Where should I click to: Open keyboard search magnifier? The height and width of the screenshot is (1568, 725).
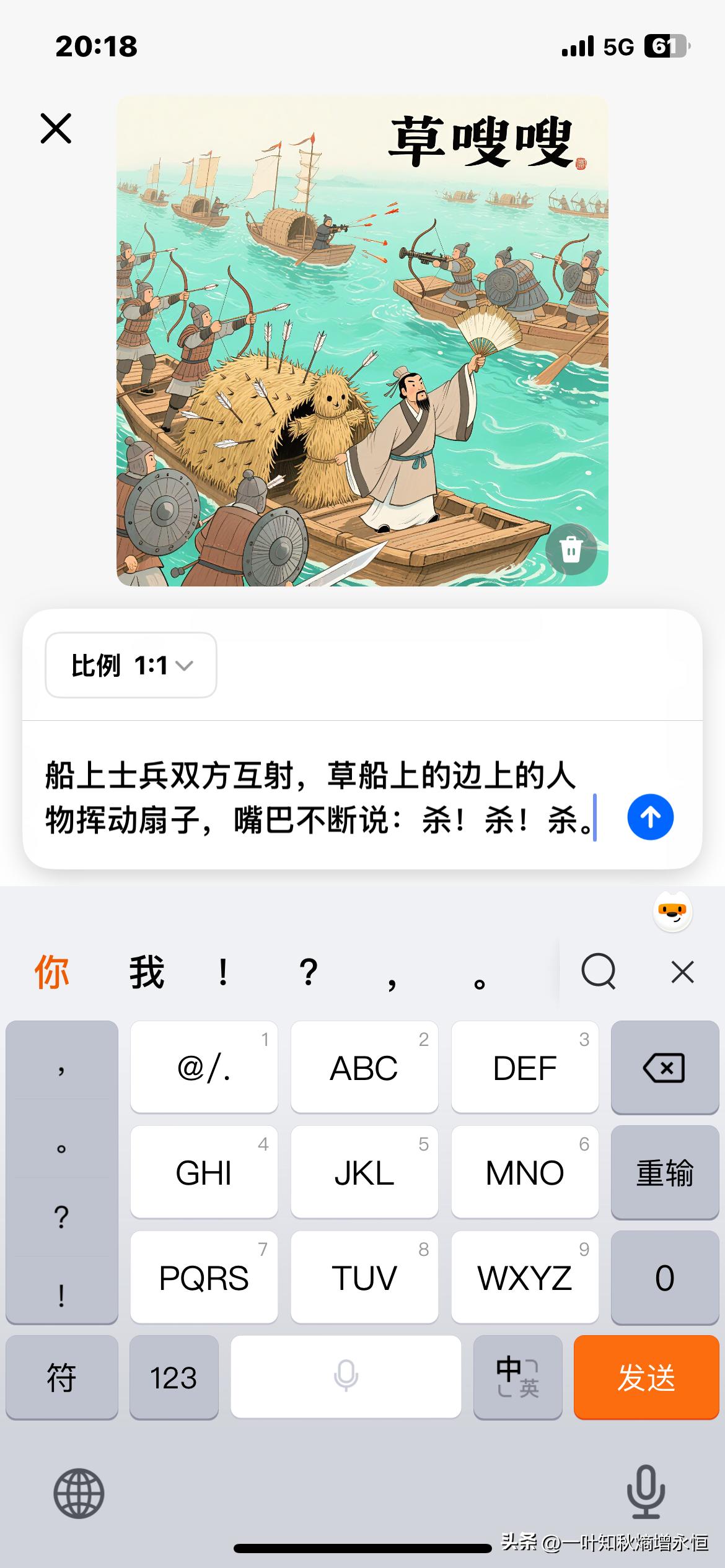point(599,972)
